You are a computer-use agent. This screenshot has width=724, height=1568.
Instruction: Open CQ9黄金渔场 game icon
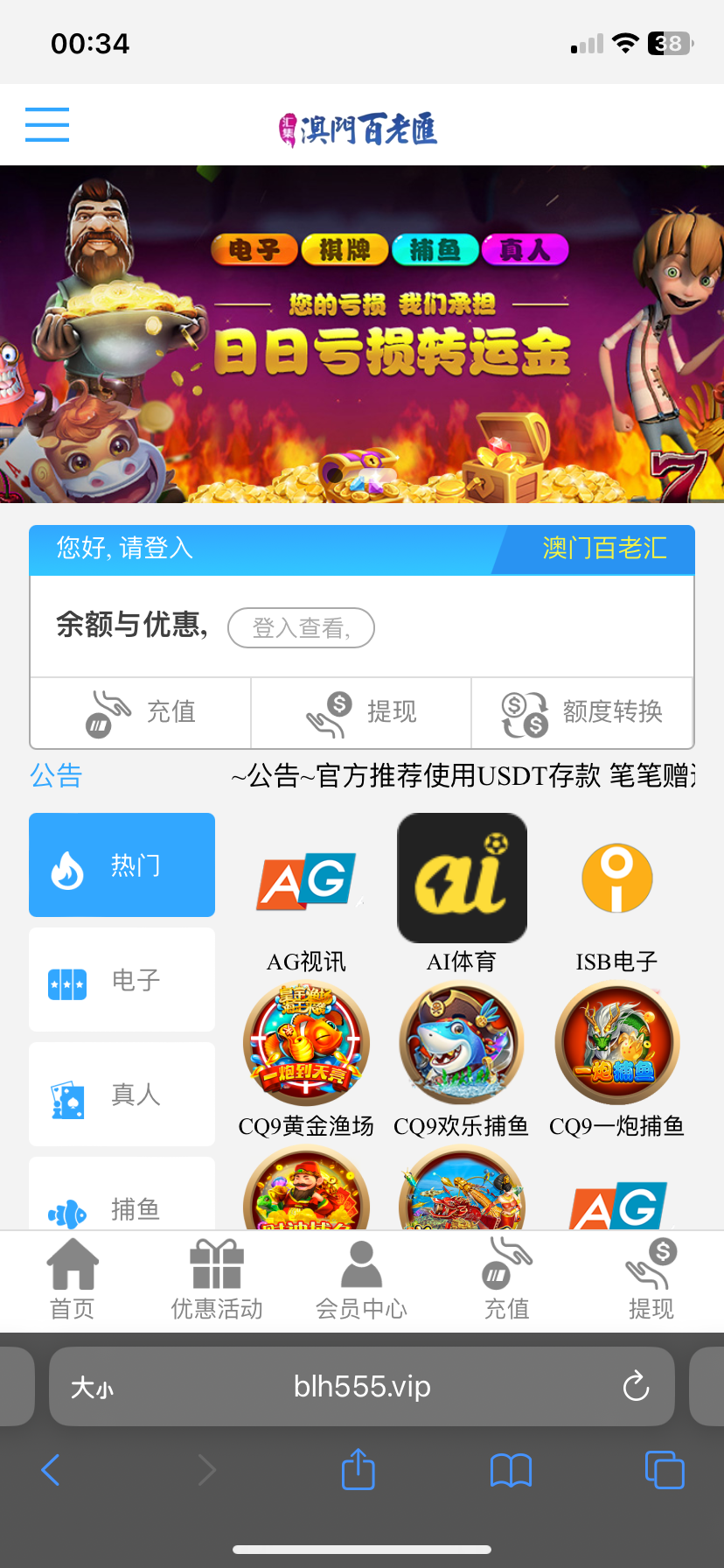(x=307, y=1043)
